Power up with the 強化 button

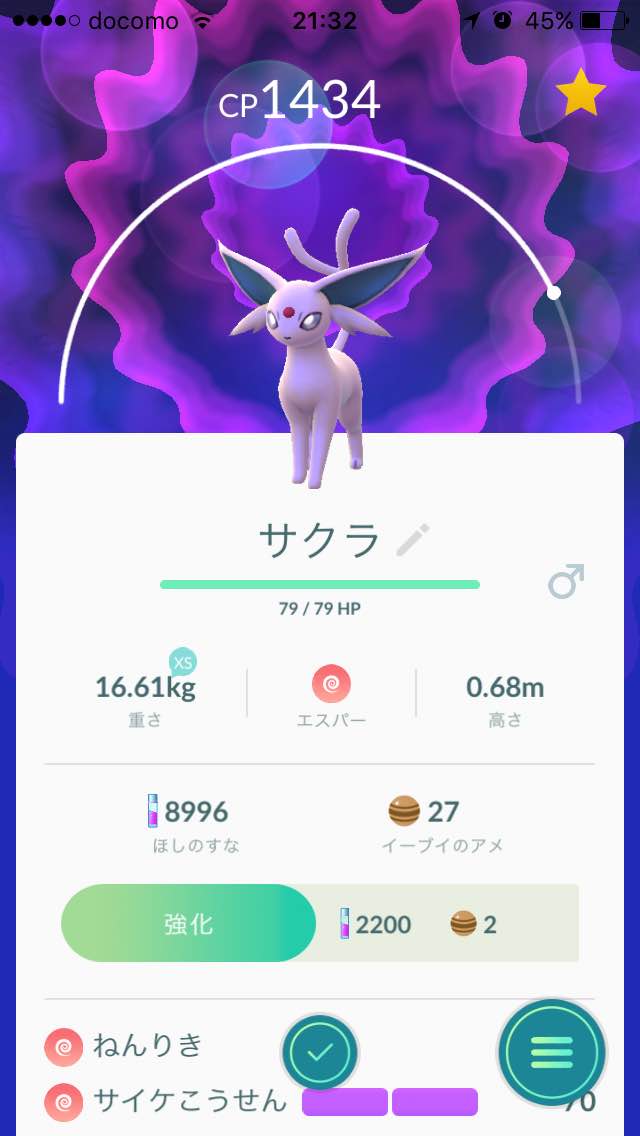(188, 924)
